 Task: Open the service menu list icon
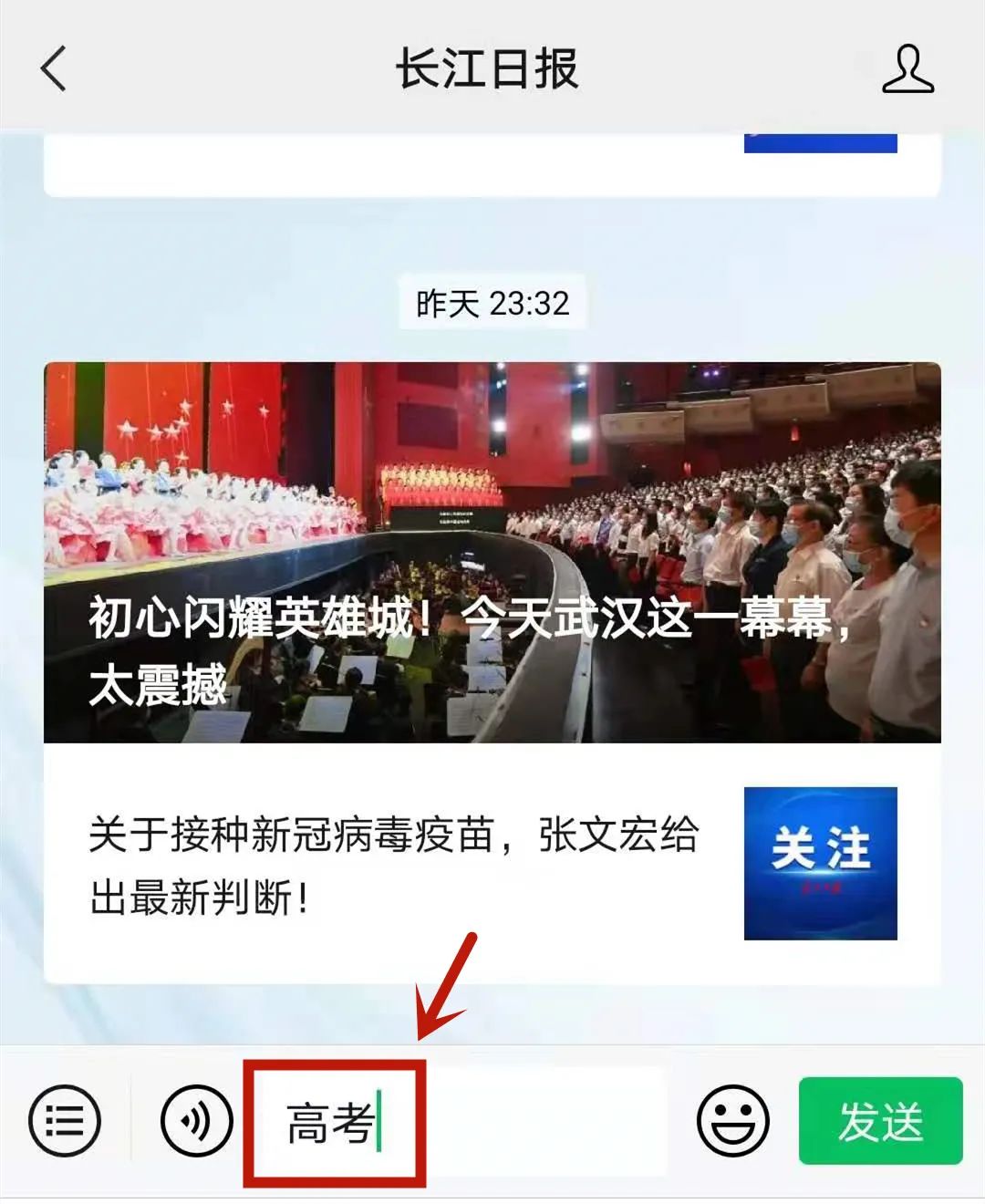point(65,1121)
